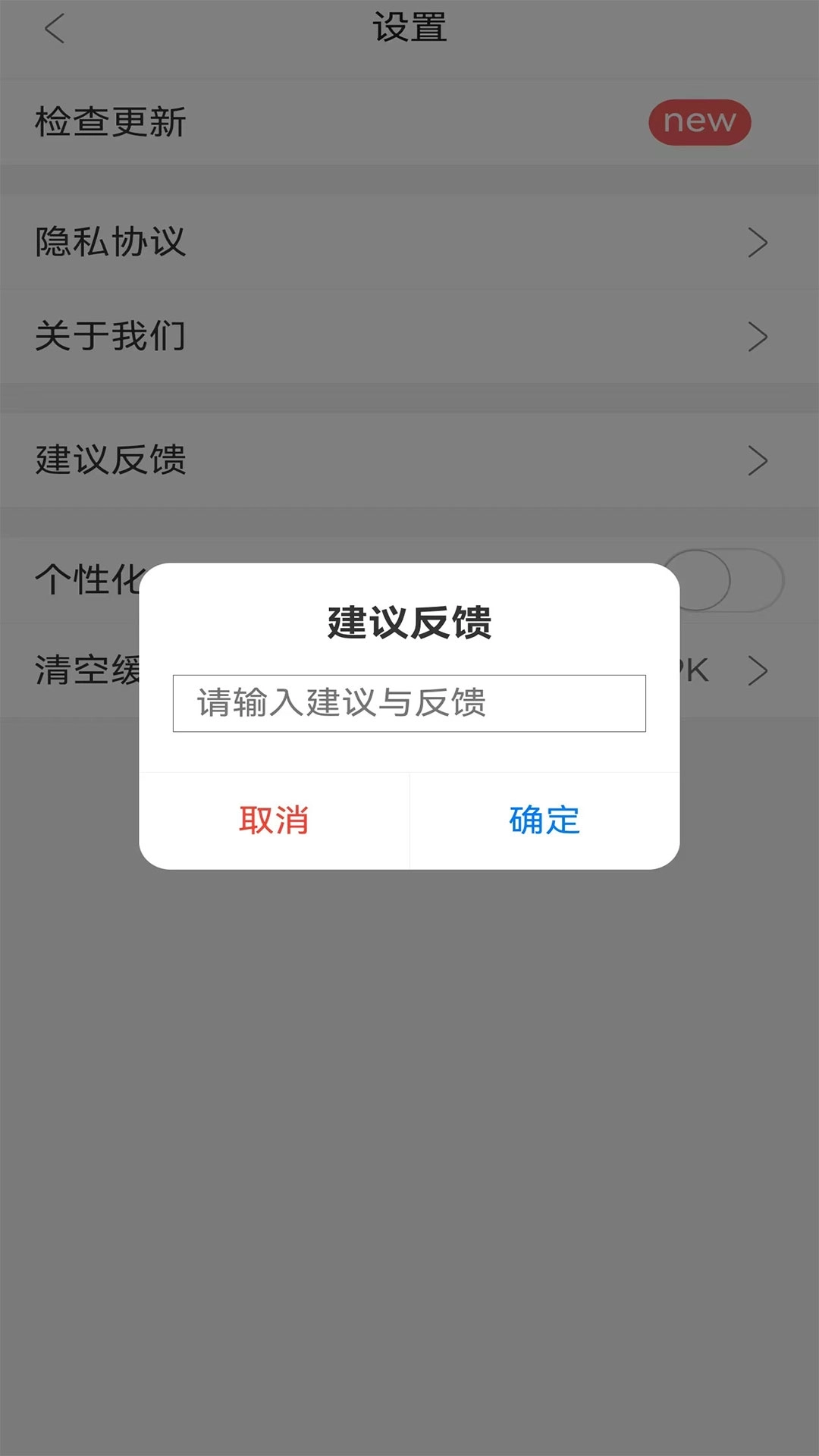Click the dimmed area outside the dialog
The image size is (819, 1456).
pyautogui.click(x=409, y=1137)
